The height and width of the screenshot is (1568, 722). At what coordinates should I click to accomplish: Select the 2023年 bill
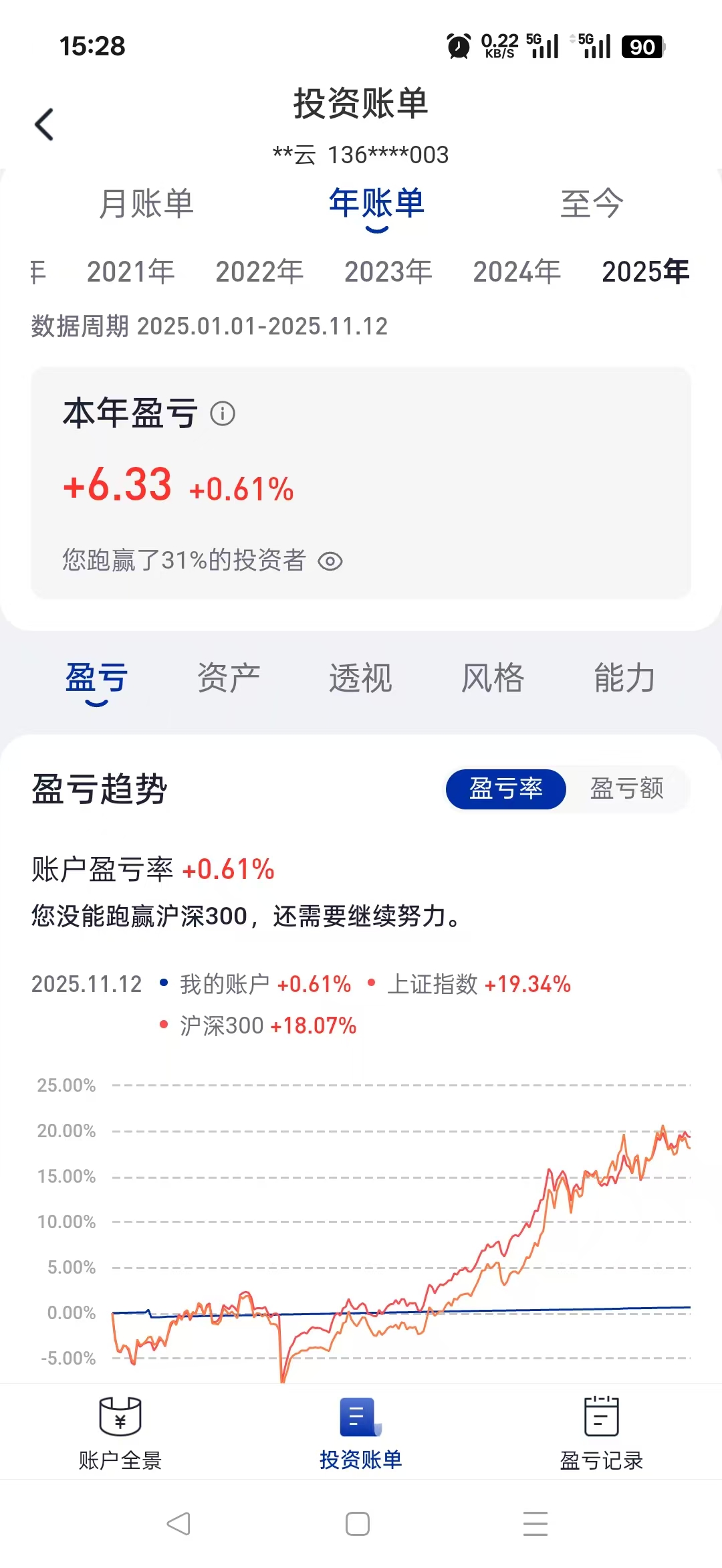point(388,272)
